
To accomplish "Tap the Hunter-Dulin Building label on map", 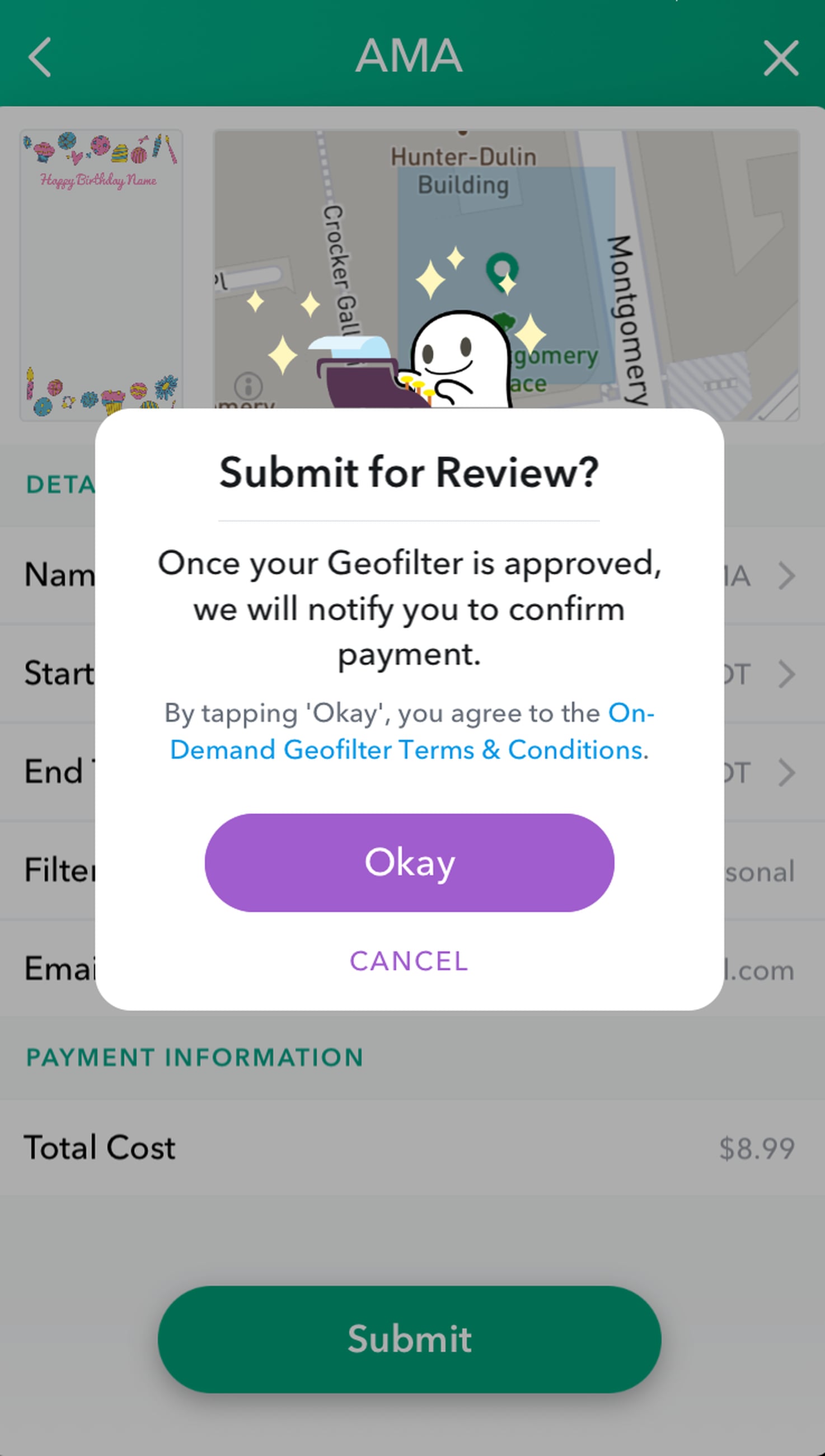I will click(463, 170).
